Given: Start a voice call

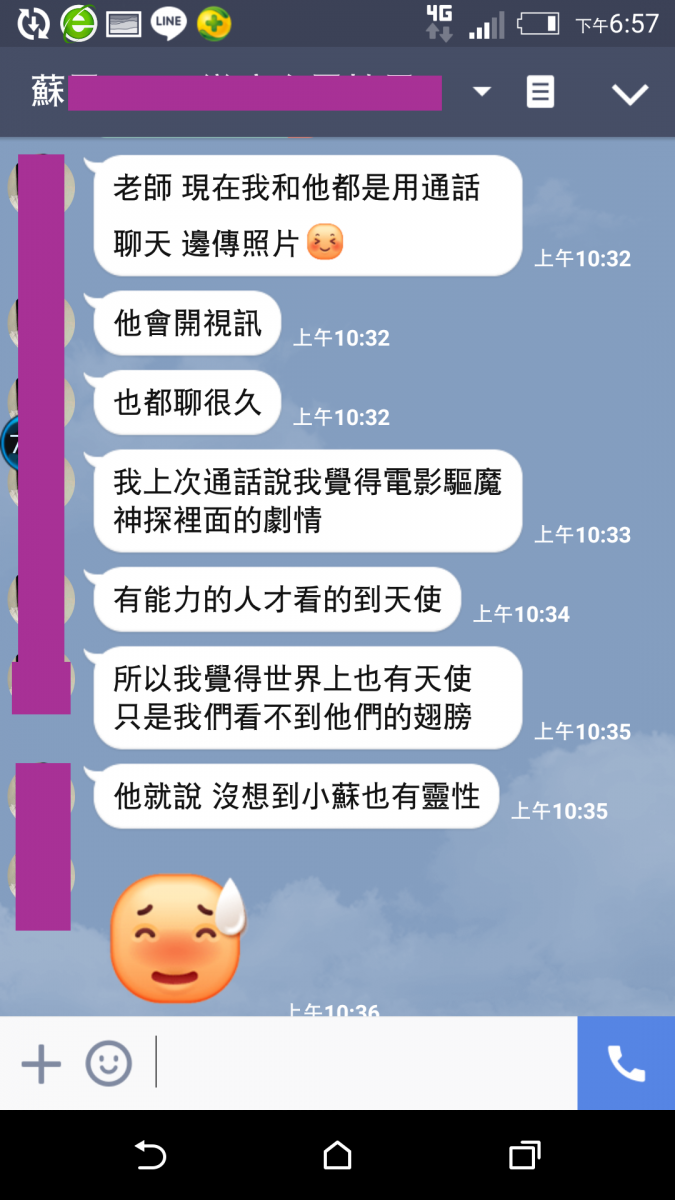Looking at the screenshot, I should coord(626,1064).
